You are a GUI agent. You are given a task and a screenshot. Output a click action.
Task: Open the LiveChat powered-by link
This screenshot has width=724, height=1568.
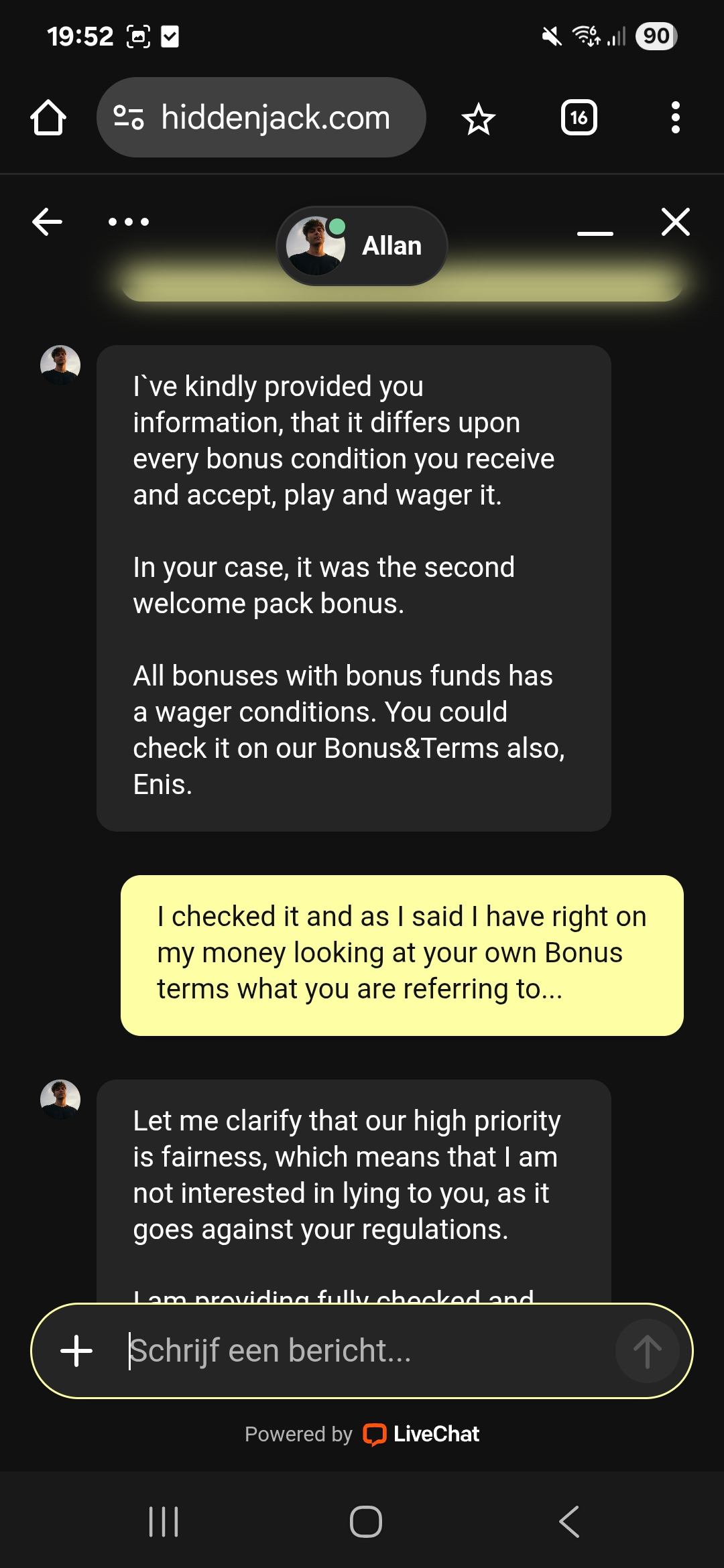pos(422,1434)
